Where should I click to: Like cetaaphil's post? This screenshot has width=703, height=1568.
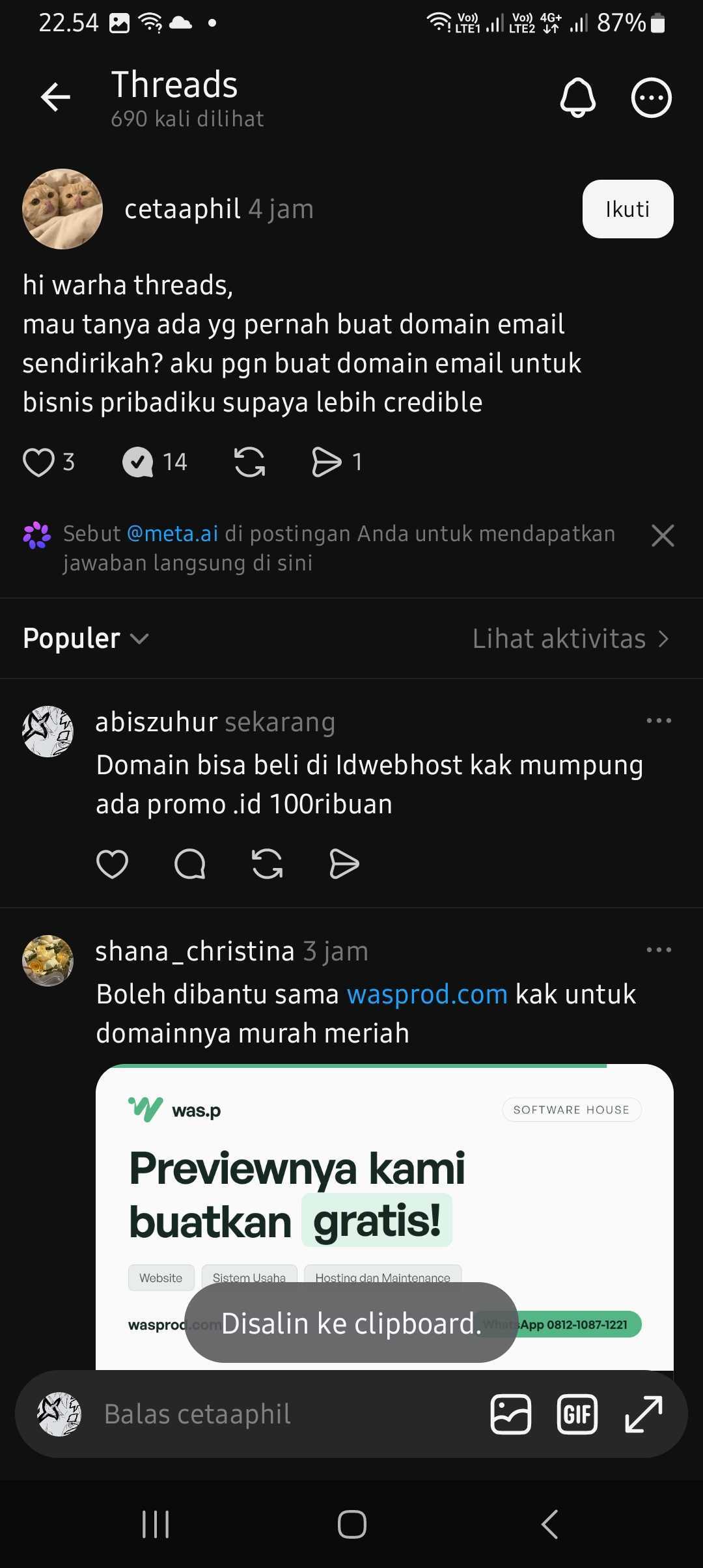point(38,462)
